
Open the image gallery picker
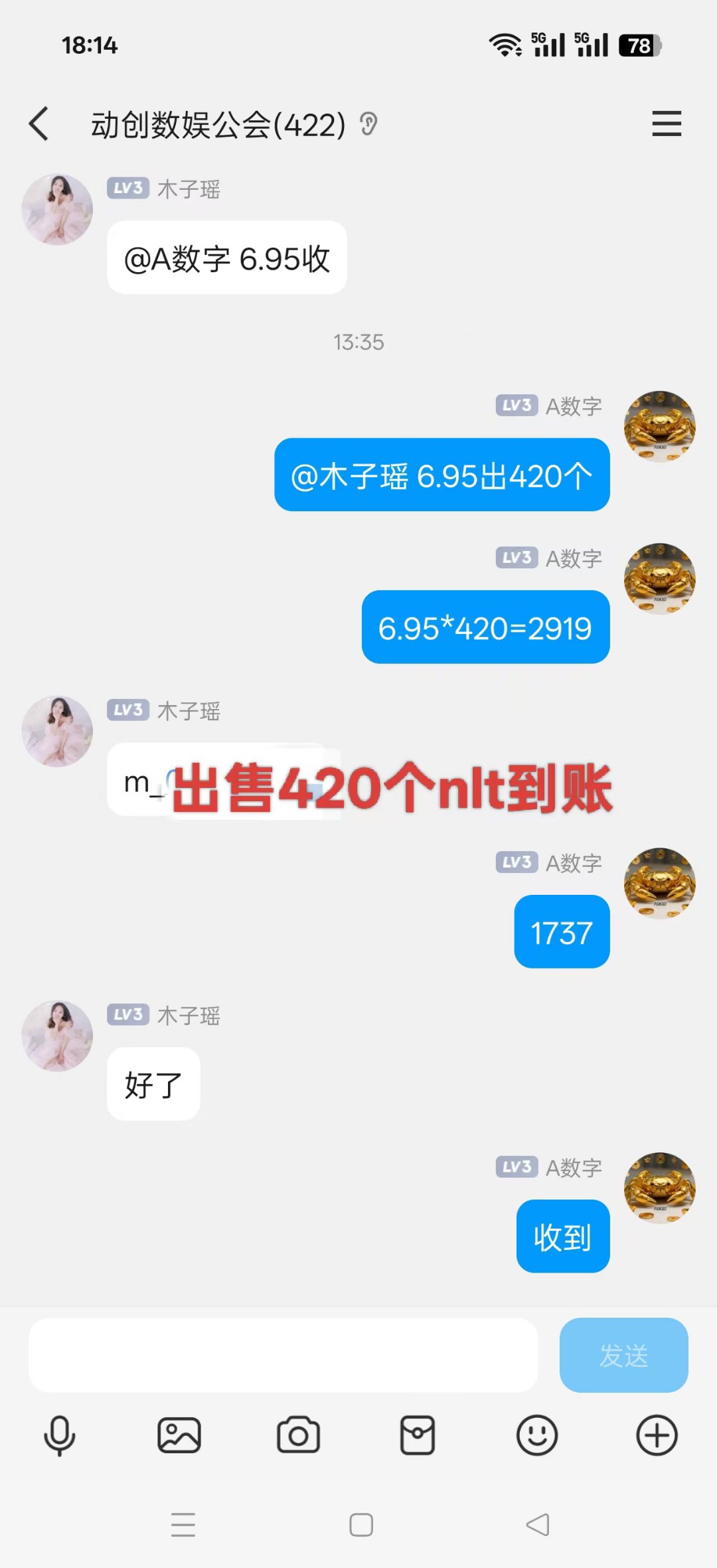click(179, 1435)
